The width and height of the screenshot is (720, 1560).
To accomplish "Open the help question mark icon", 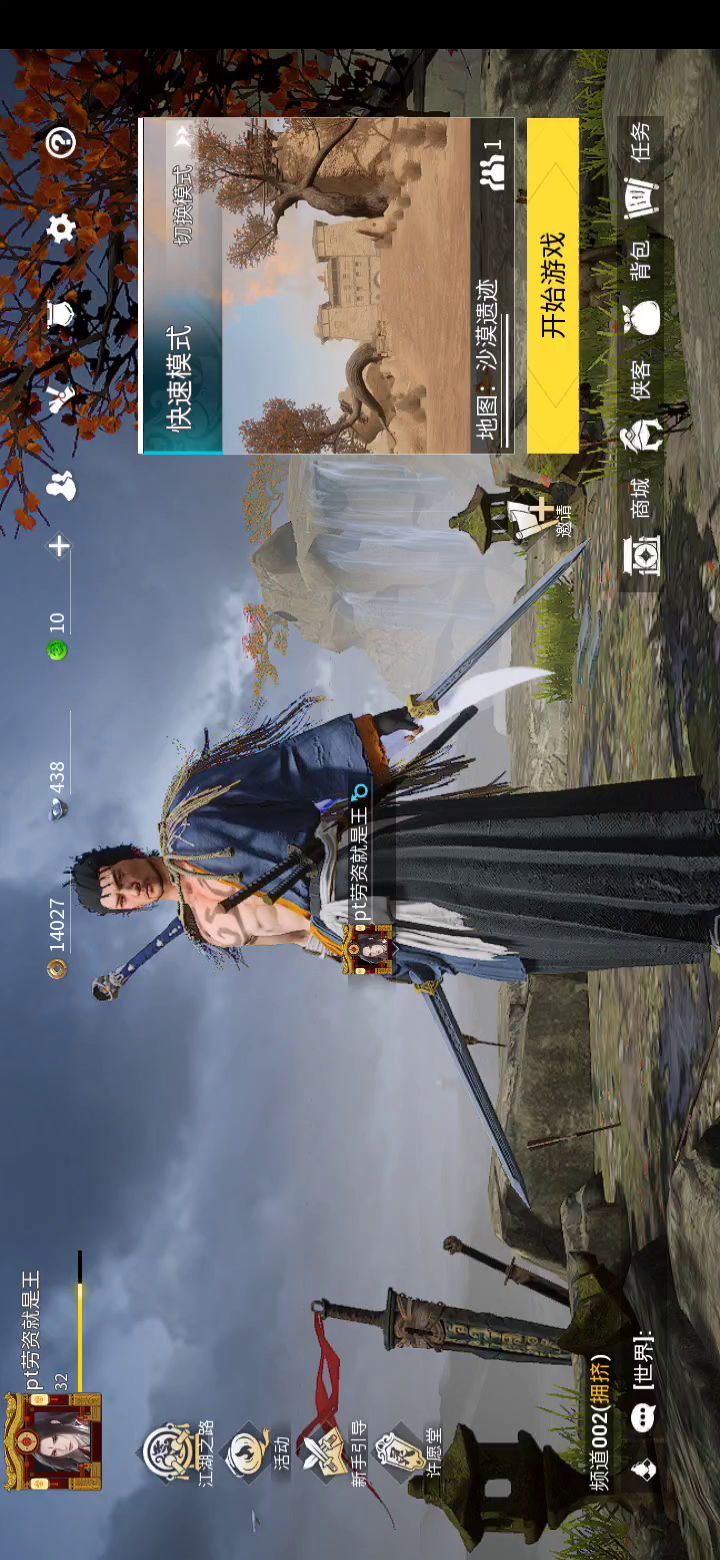I will (x=62, y=143).
